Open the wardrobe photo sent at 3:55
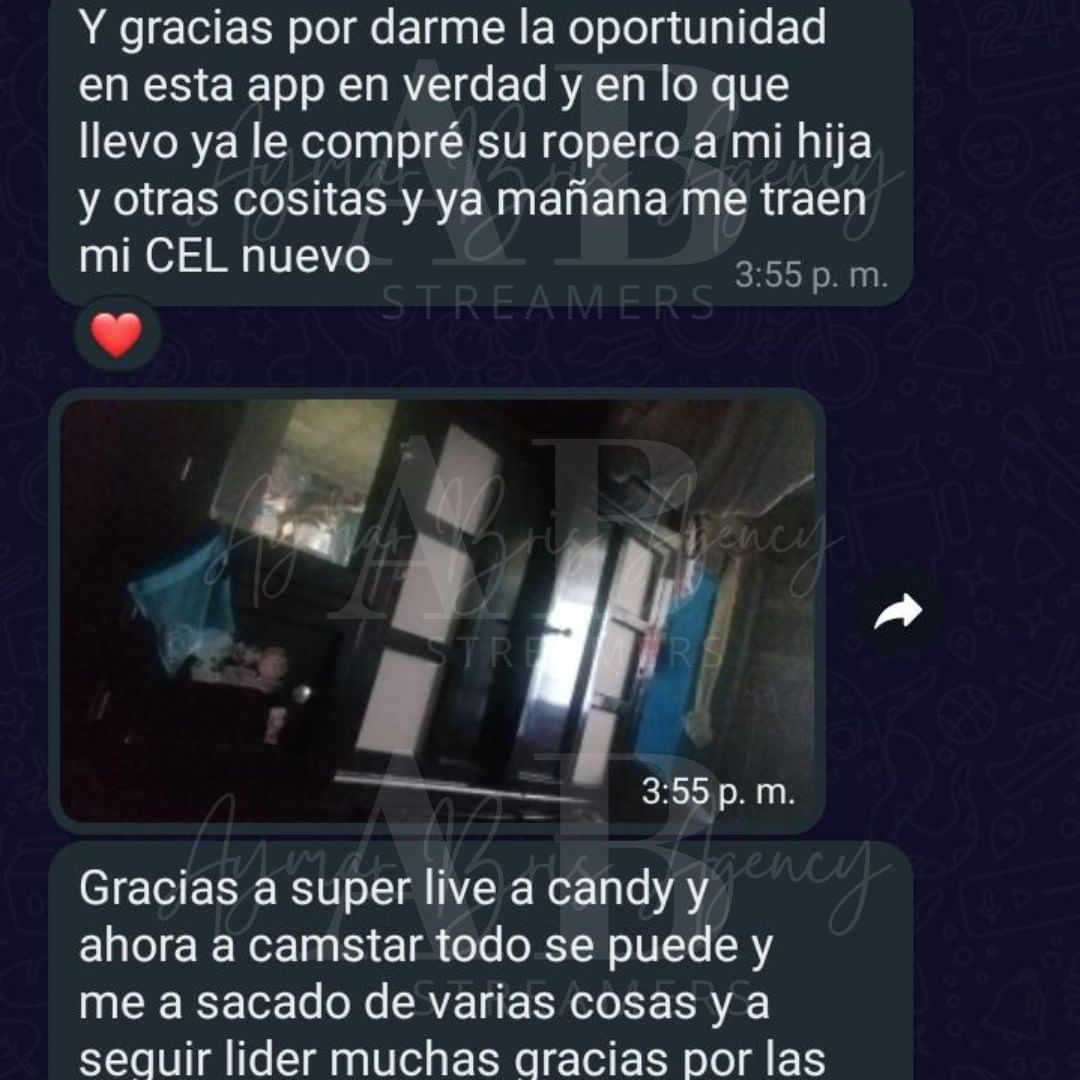1080x1080 pixels. (437, 610)
